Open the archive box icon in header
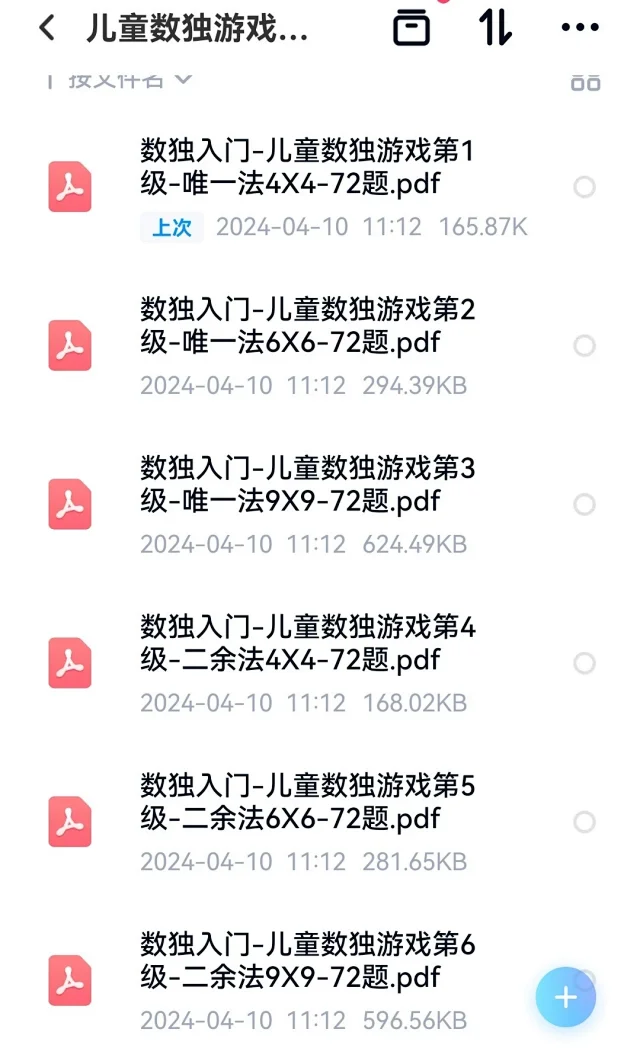Viewport: 640px width, 1058px height. click(411, 28)
